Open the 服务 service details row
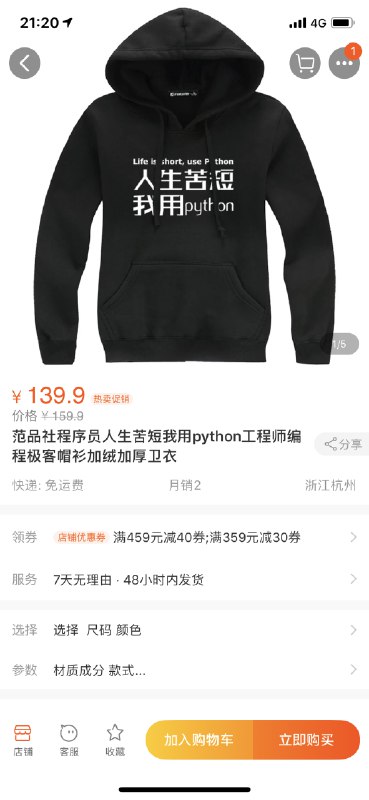This screenshot has height=800, width=369. point(184,580)
